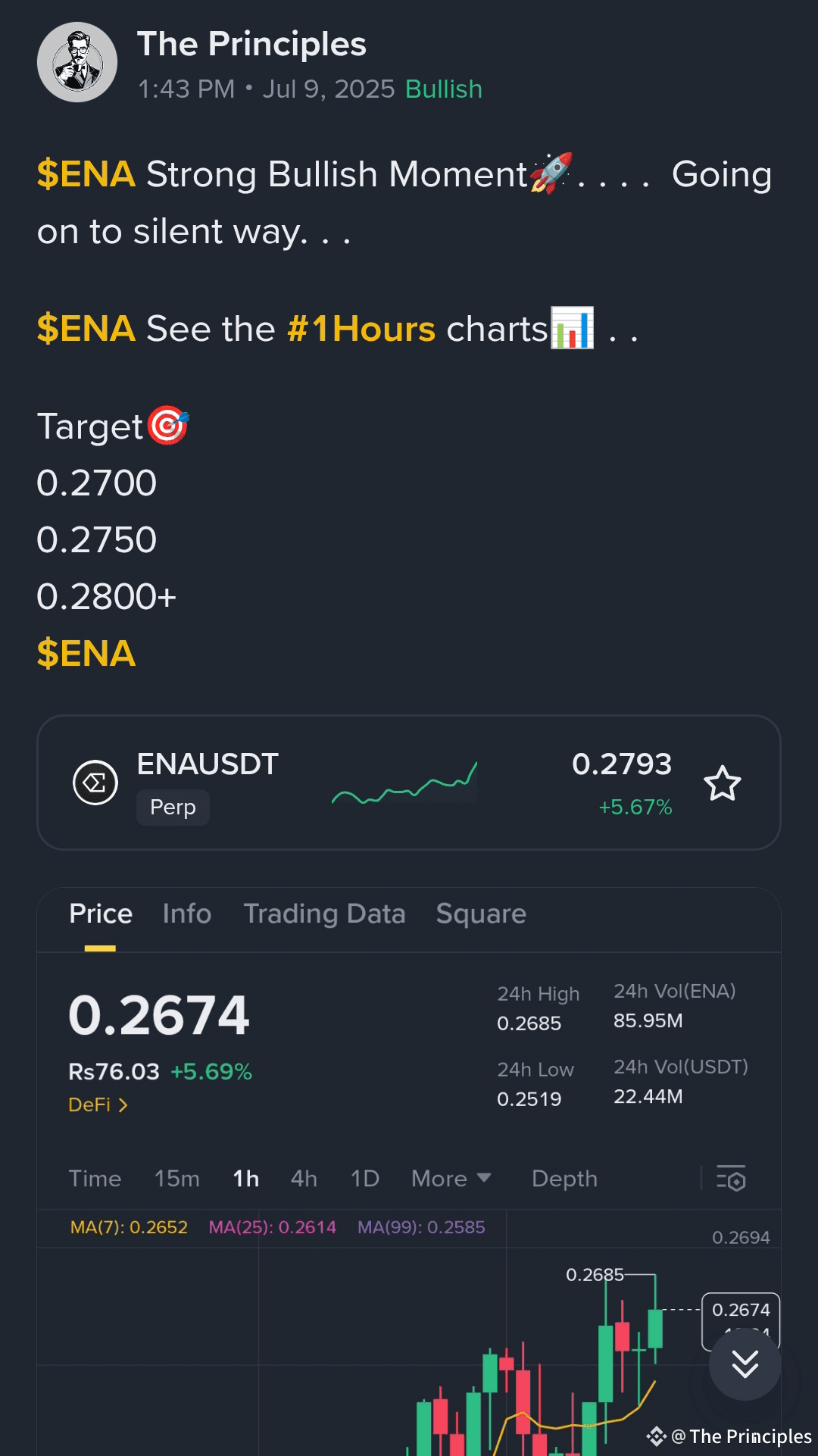Open the chart indicator settings icon beside Depth
The image size is (818, 1456).
(x=732, y=1179)
